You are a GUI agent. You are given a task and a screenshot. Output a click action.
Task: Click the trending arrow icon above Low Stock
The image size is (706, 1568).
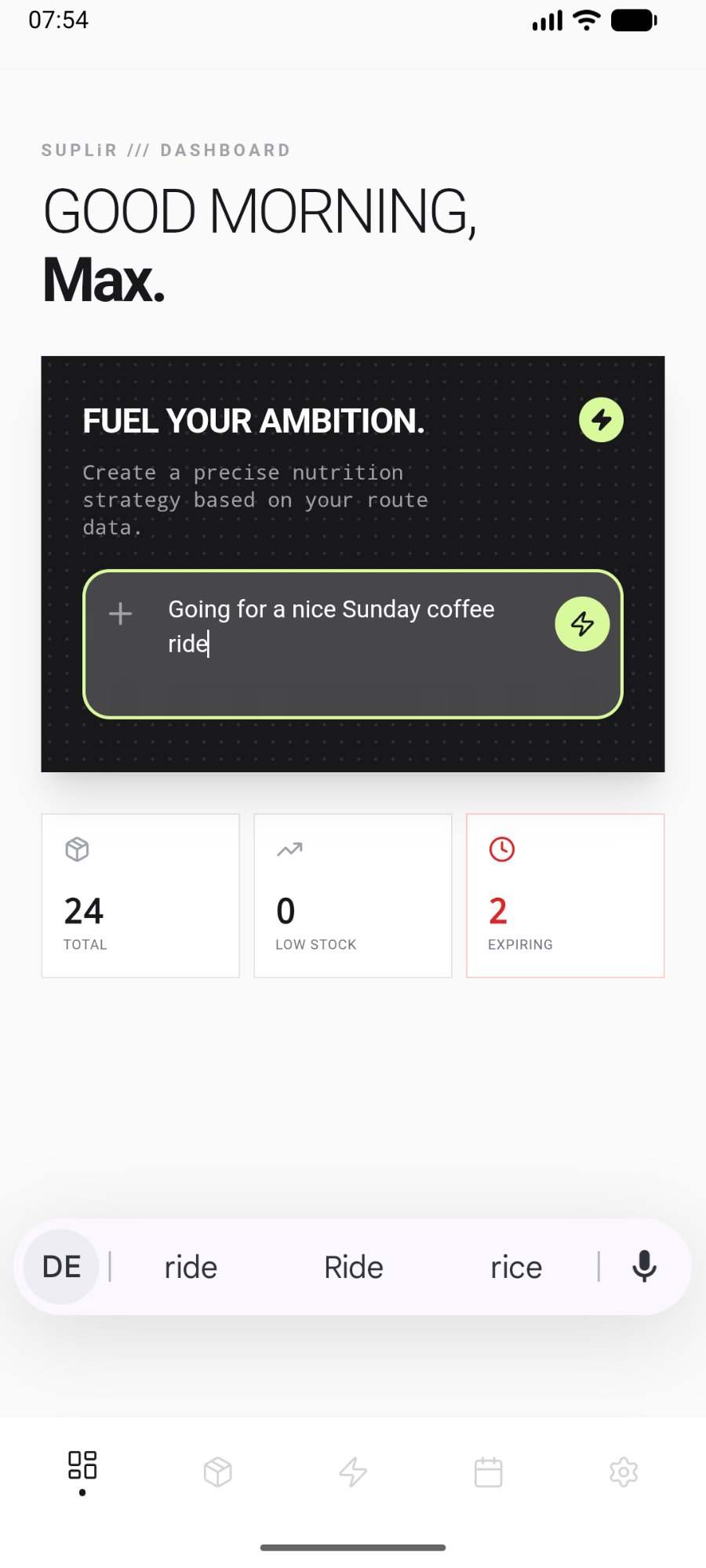pos(289,849)
